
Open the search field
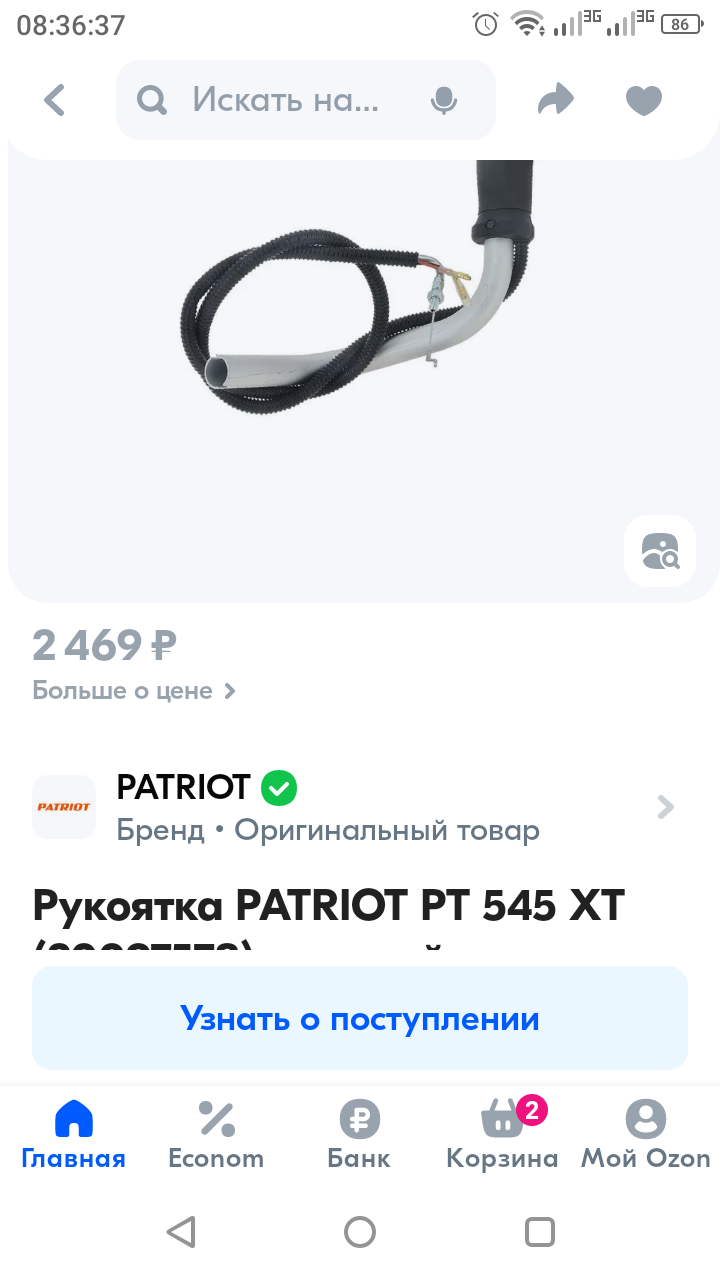tap(285, 100)
